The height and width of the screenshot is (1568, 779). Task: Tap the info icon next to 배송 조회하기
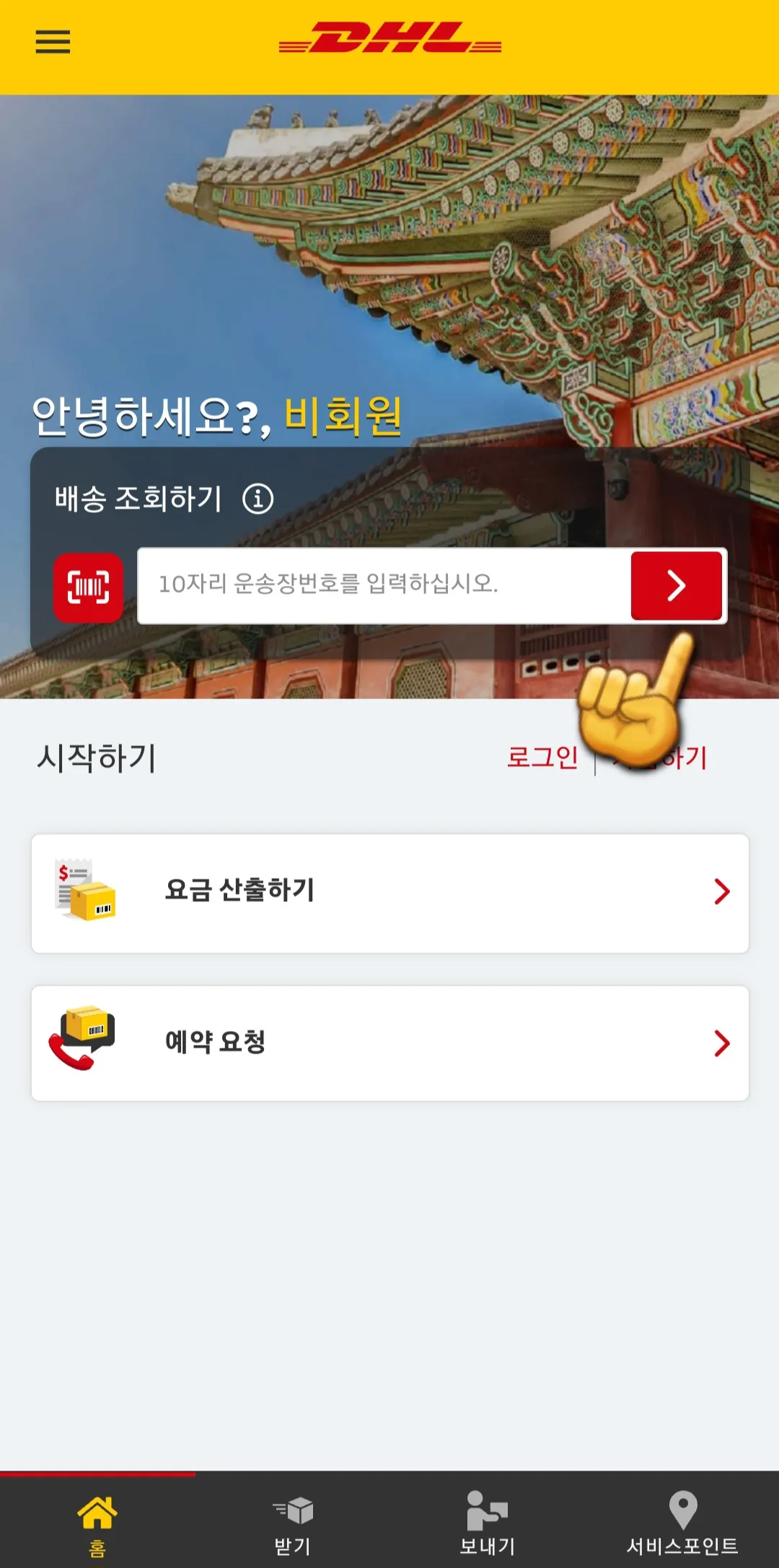click(x=258, y=498)
